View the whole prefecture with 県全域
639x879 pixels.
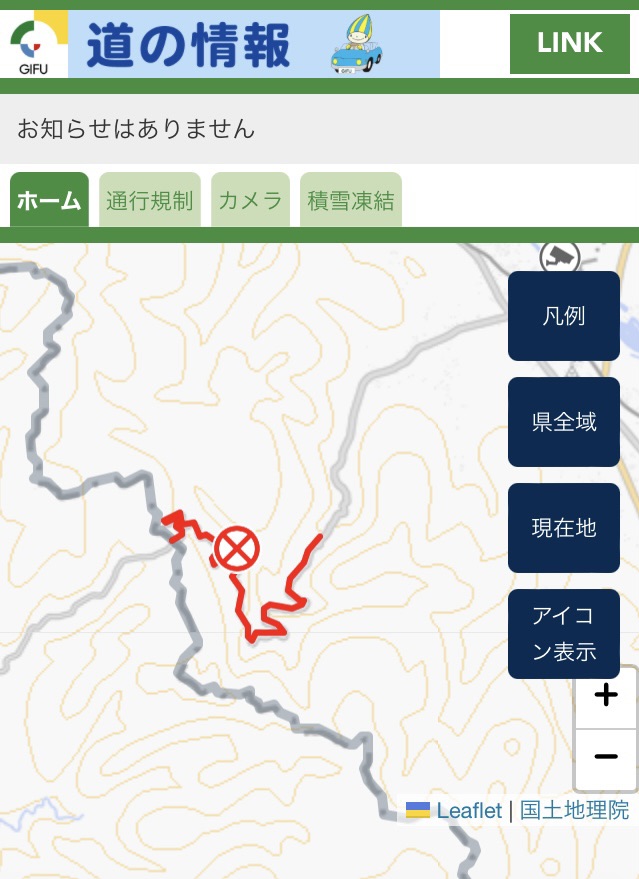coord(564,422)
